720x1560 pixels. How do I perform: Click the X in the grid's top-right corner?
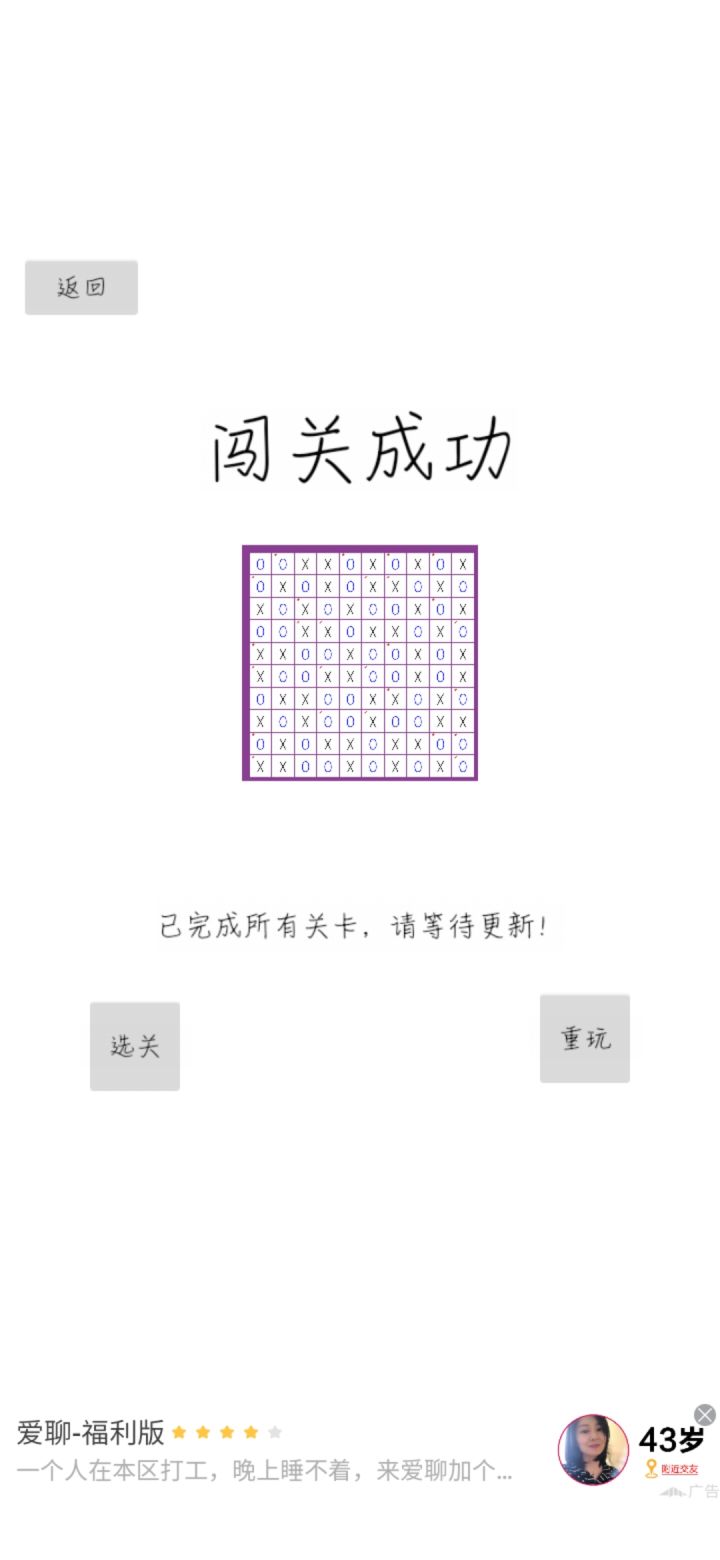pyautogui.click(x=461, y=563)
